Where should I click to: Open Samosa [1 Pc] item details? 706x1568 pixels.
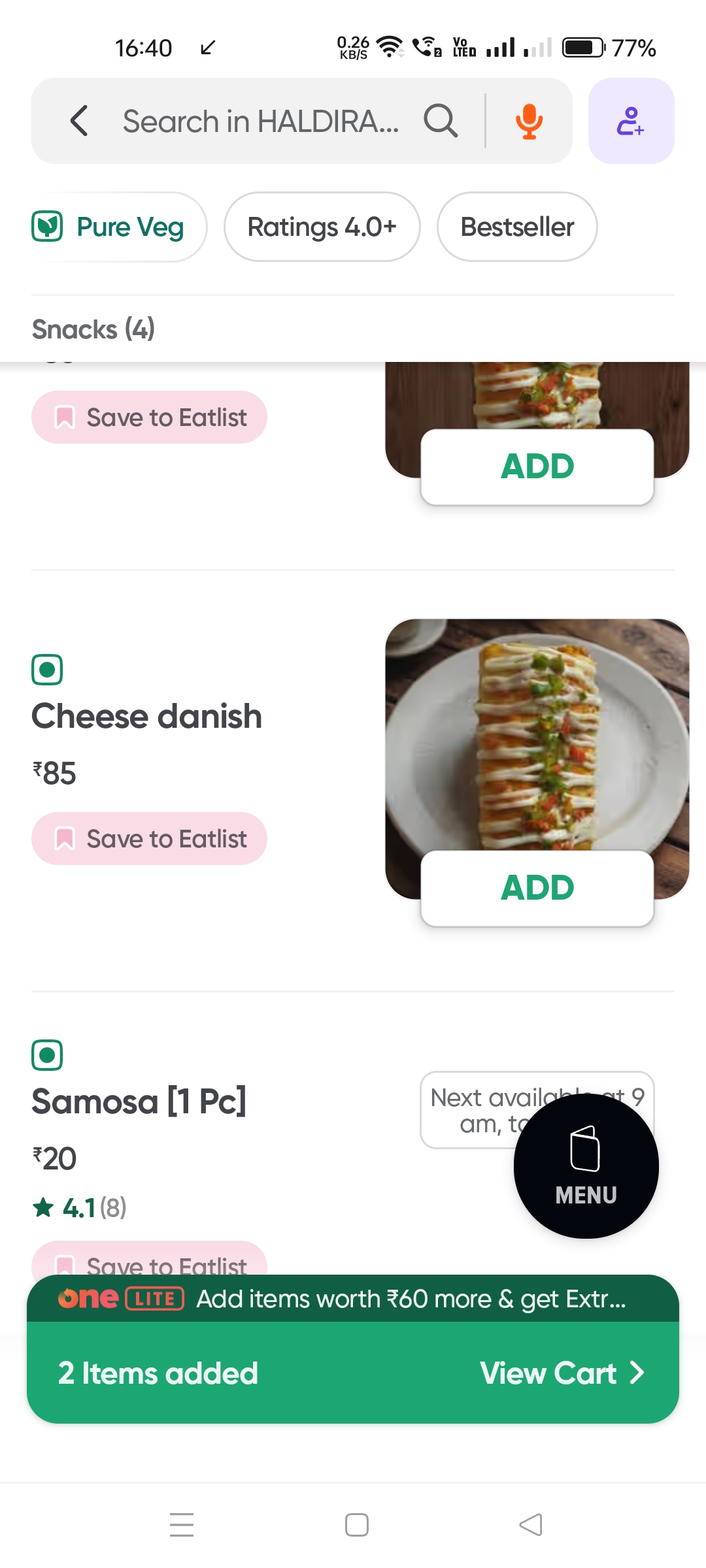[139, 1102]
